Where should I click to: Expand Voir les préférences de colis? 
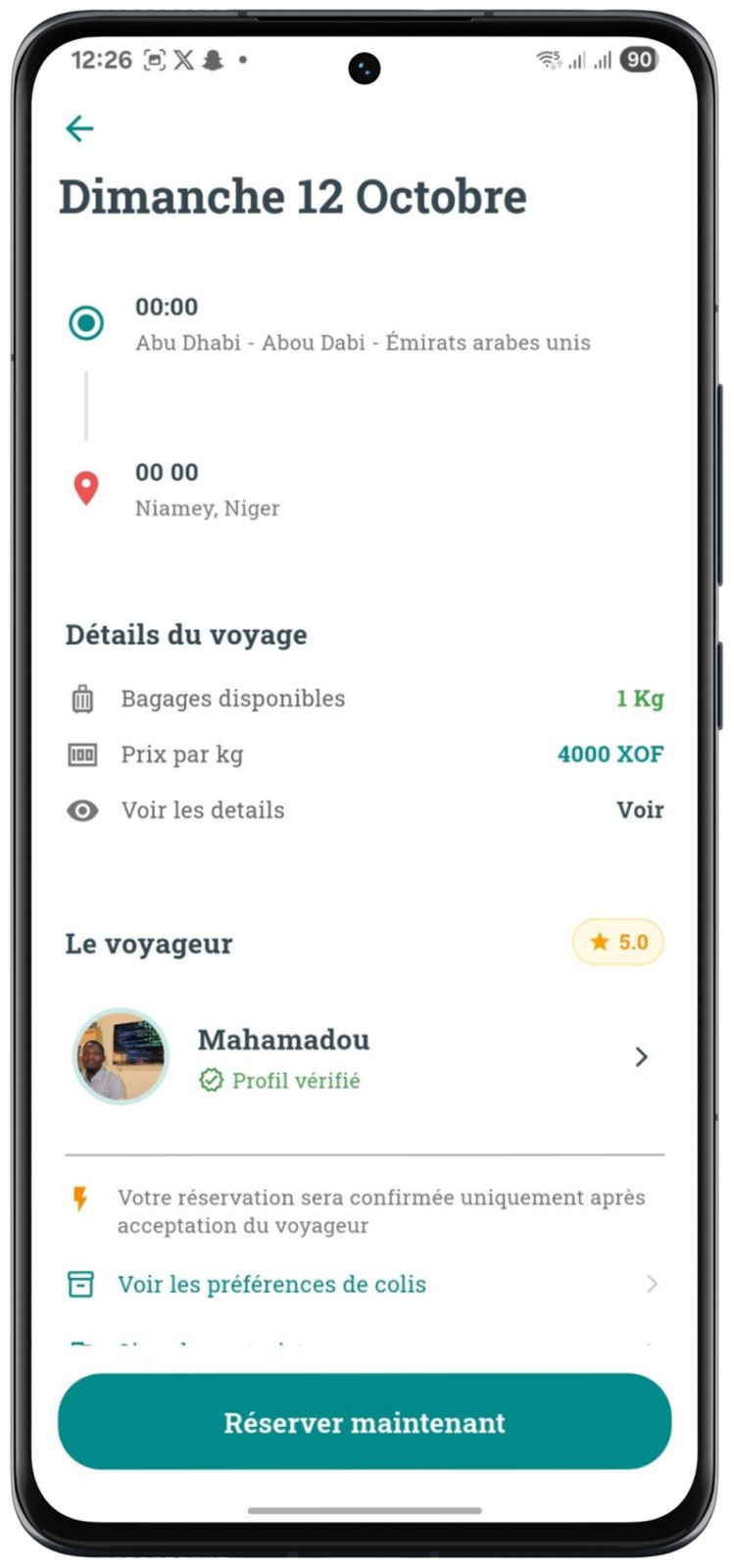tap(270, 1284)
